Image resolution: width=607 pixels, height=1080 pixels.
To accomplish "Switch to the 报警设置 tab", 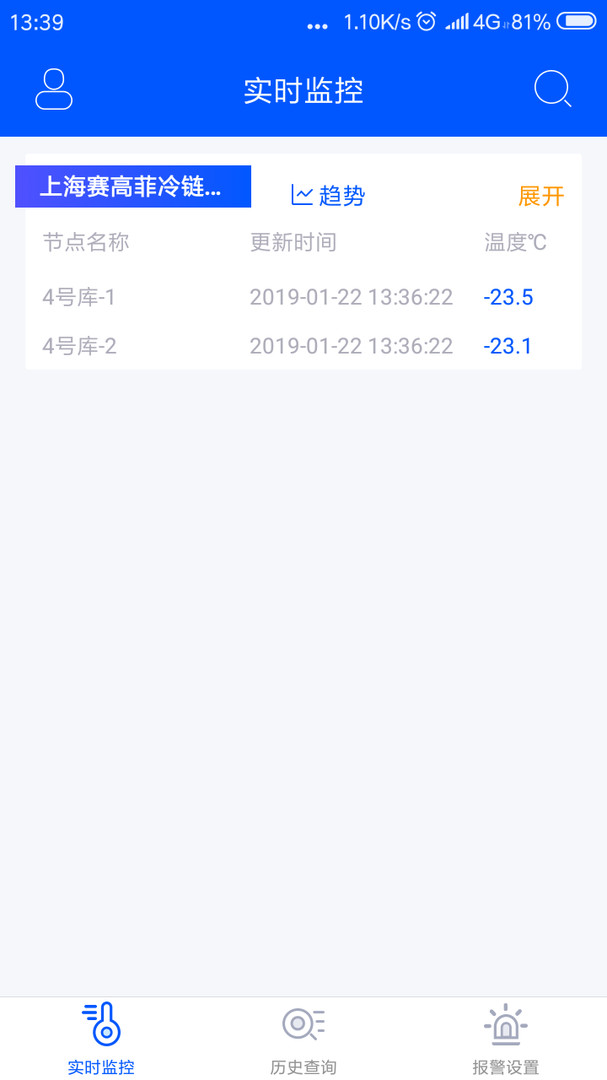I will 505,1039.
